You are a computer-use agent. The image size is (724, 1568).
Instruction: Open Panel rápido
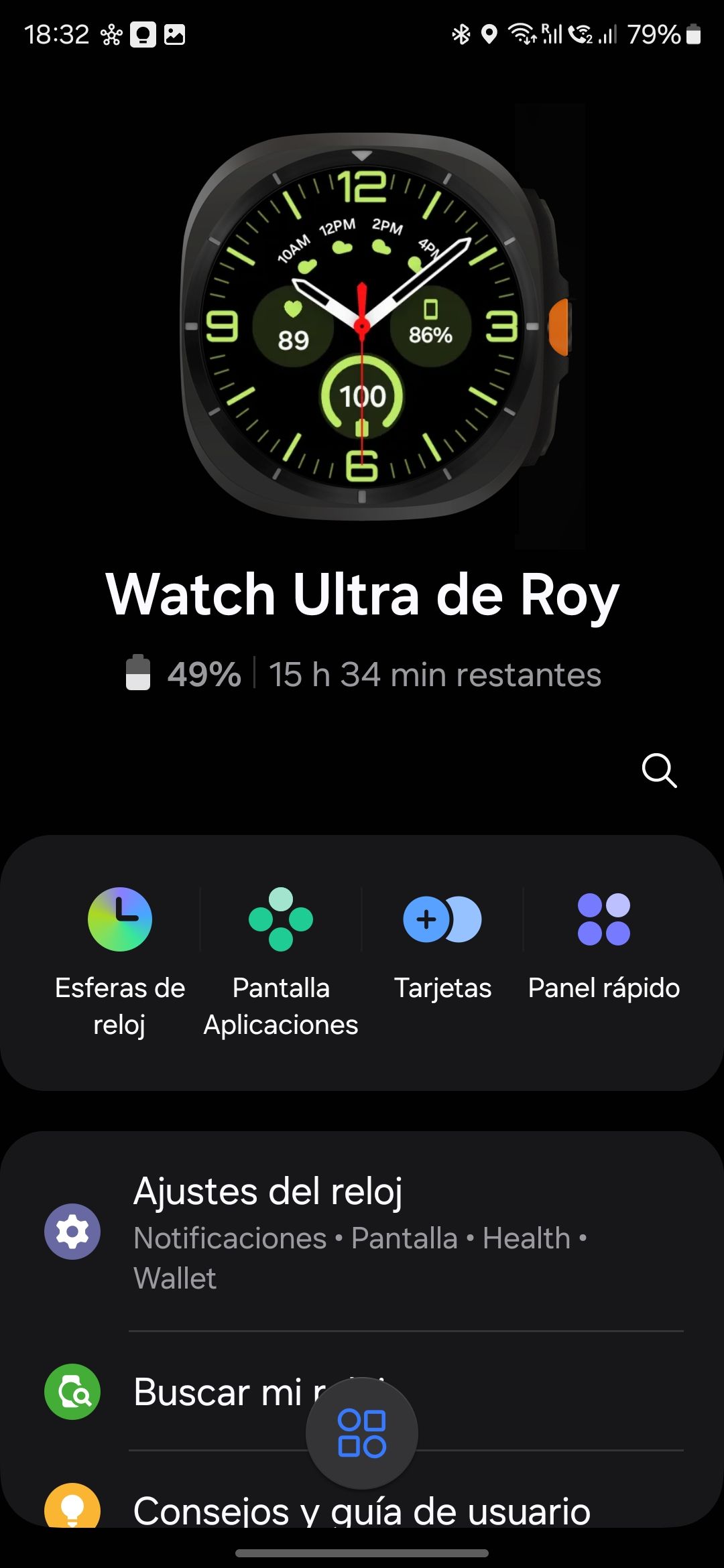tap(604, 946)
